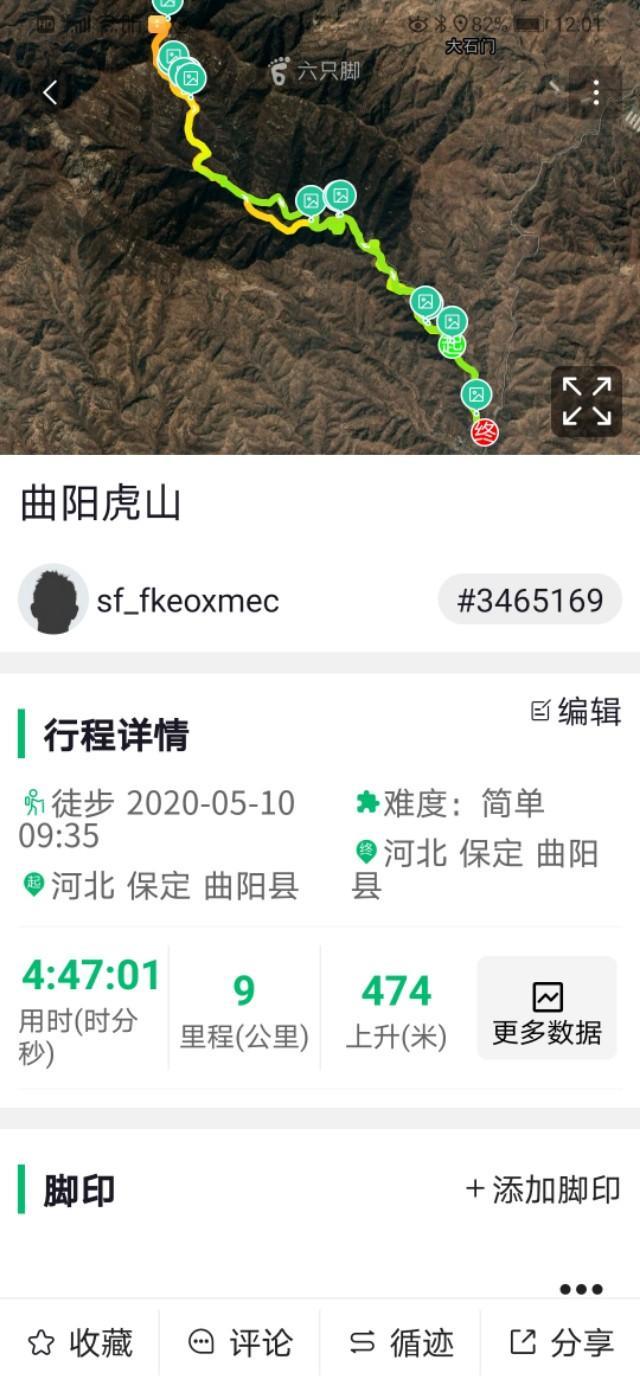Go back using the top-left arrow
Screen dimensions: 640x1386
tap(50, 92)
